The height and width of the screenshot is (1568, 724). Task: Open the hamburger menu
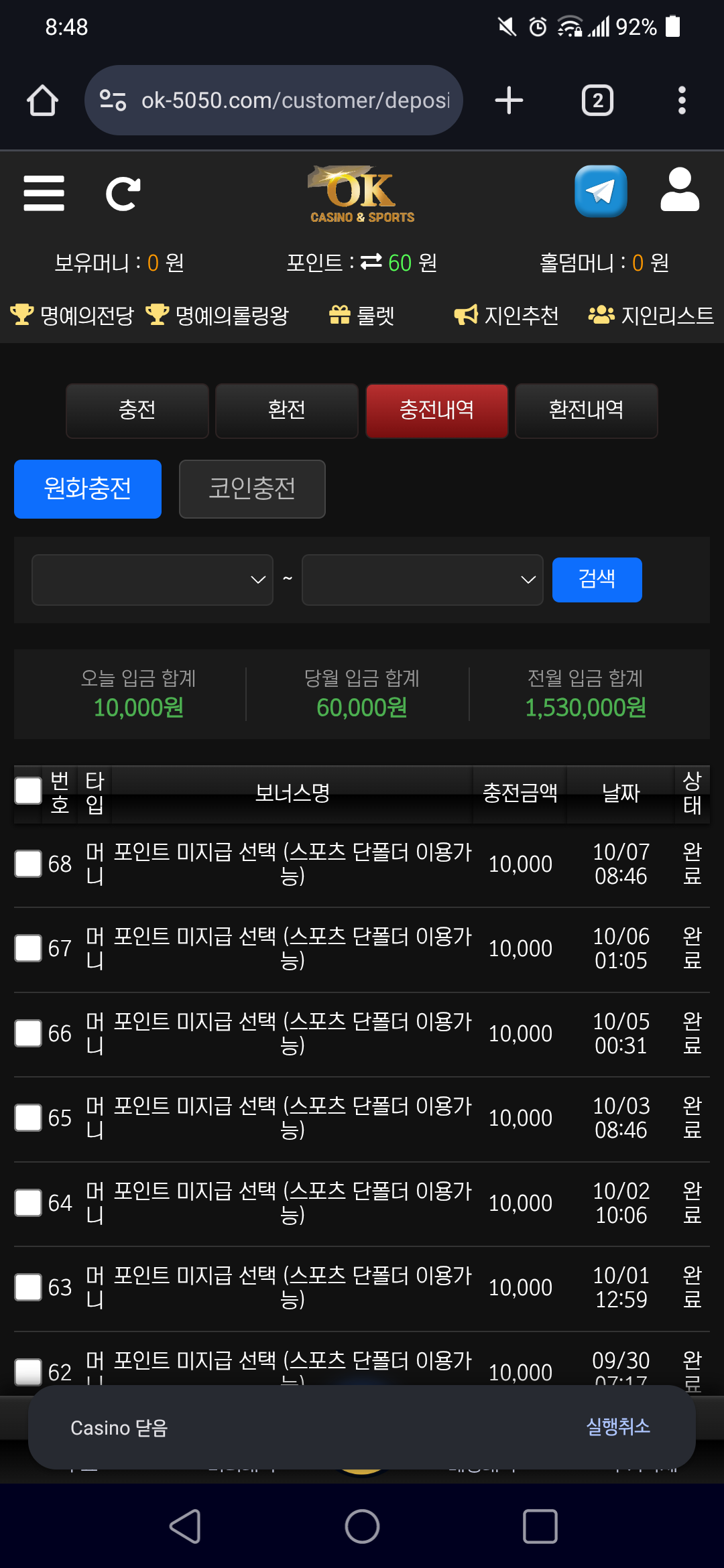point(44,194)
